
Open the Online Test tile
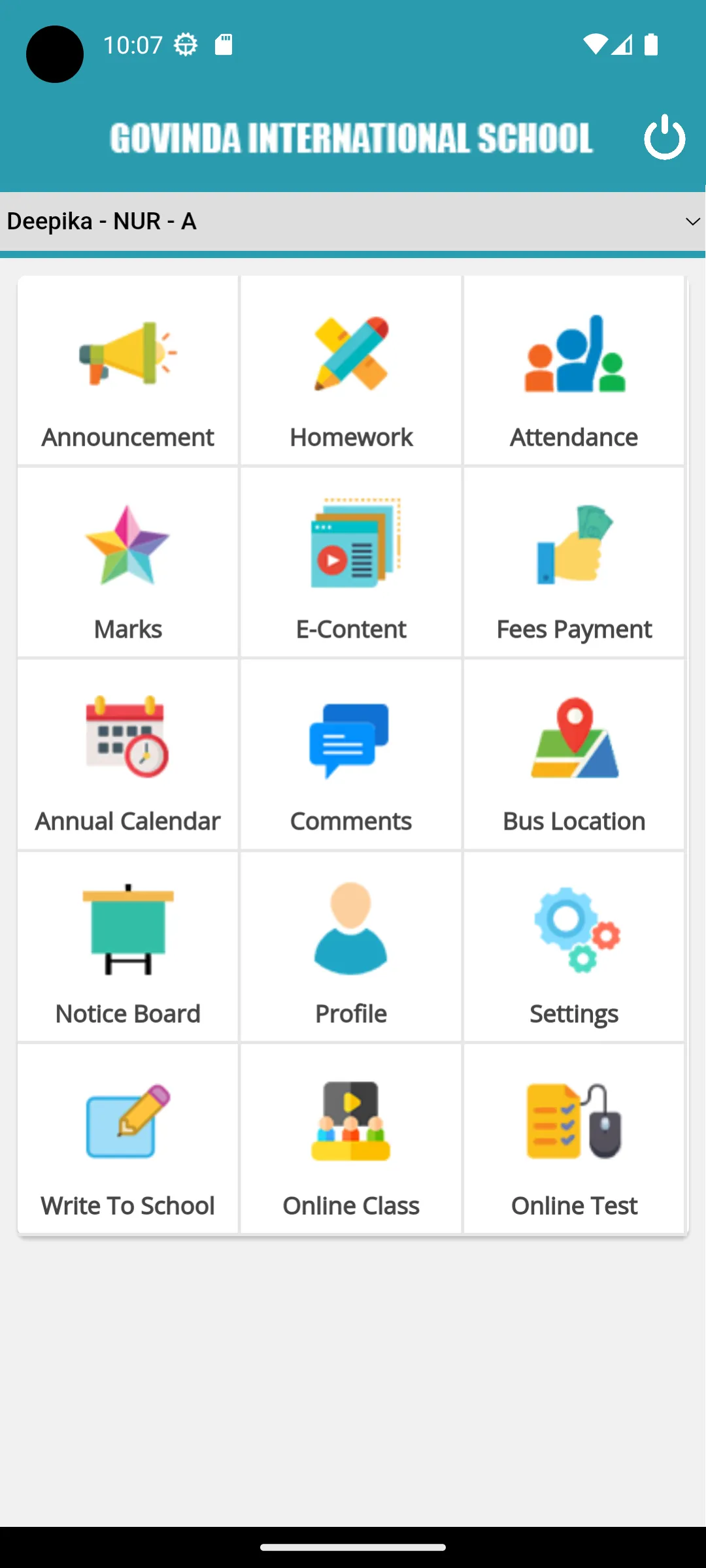(x=574, y=1139)
